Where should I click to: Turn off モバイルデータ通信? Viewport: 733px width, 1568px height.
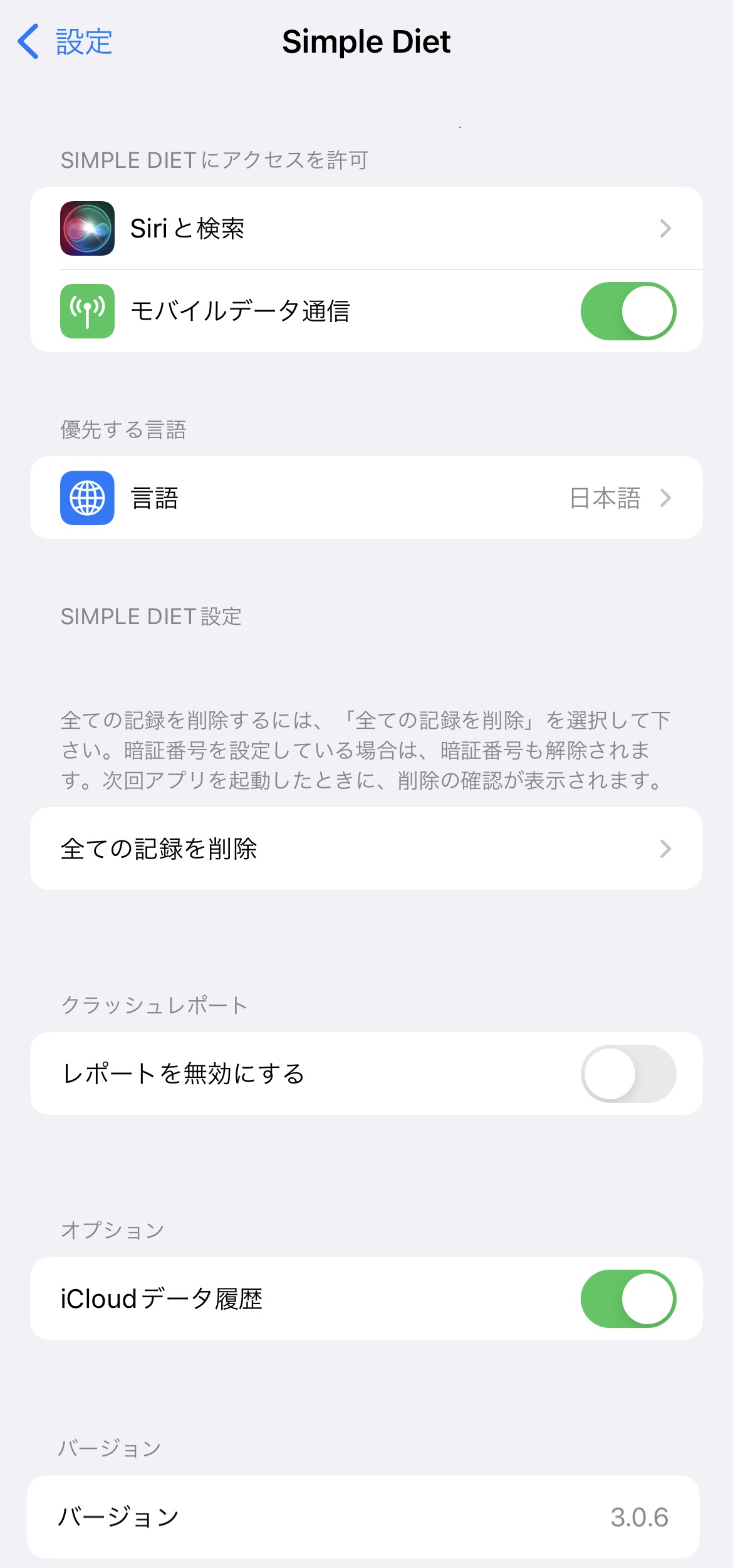[x=628, y=311]
